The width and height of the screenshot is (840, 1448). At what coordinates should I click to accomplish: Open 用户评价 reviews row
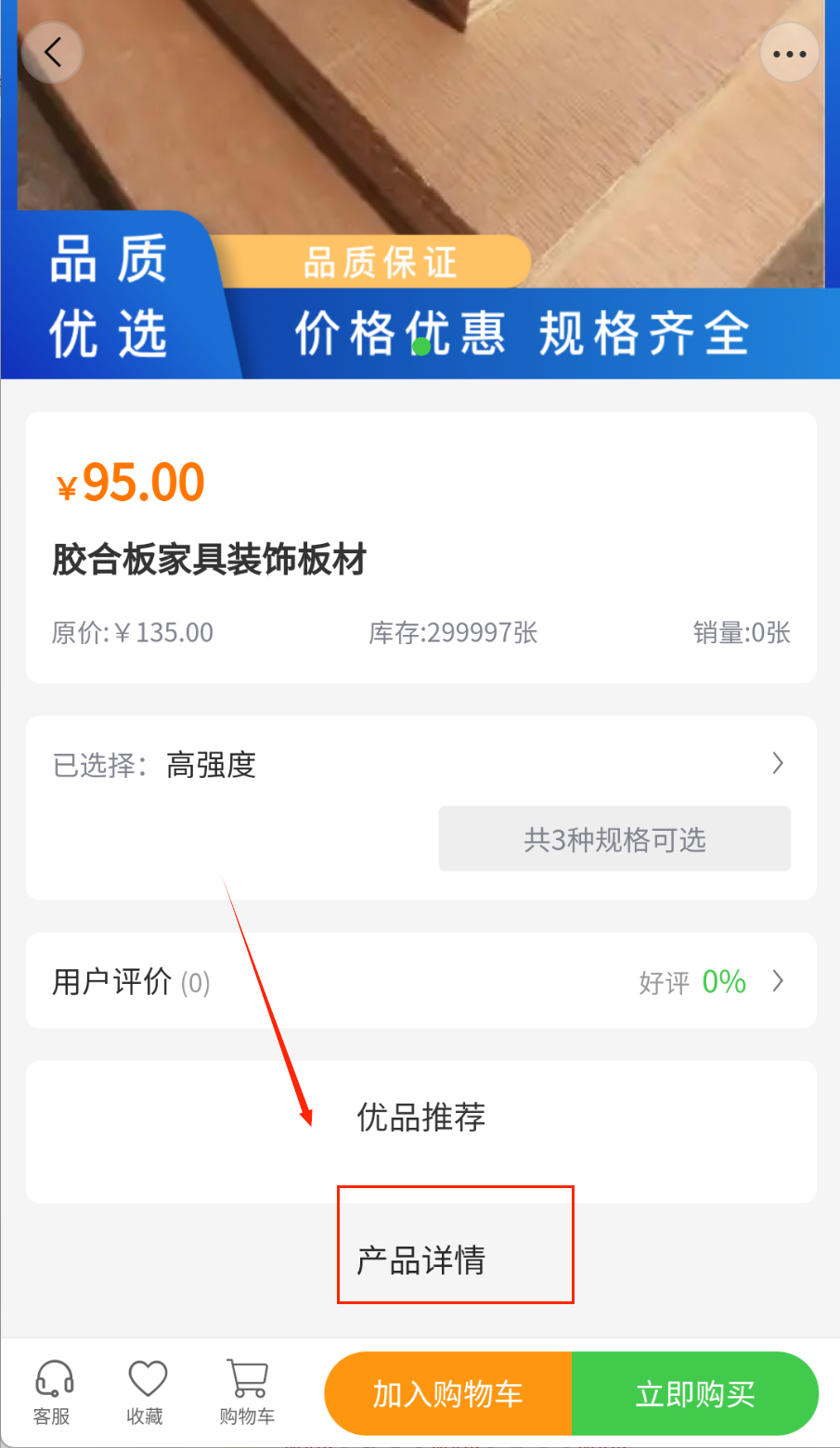[420, 981]
